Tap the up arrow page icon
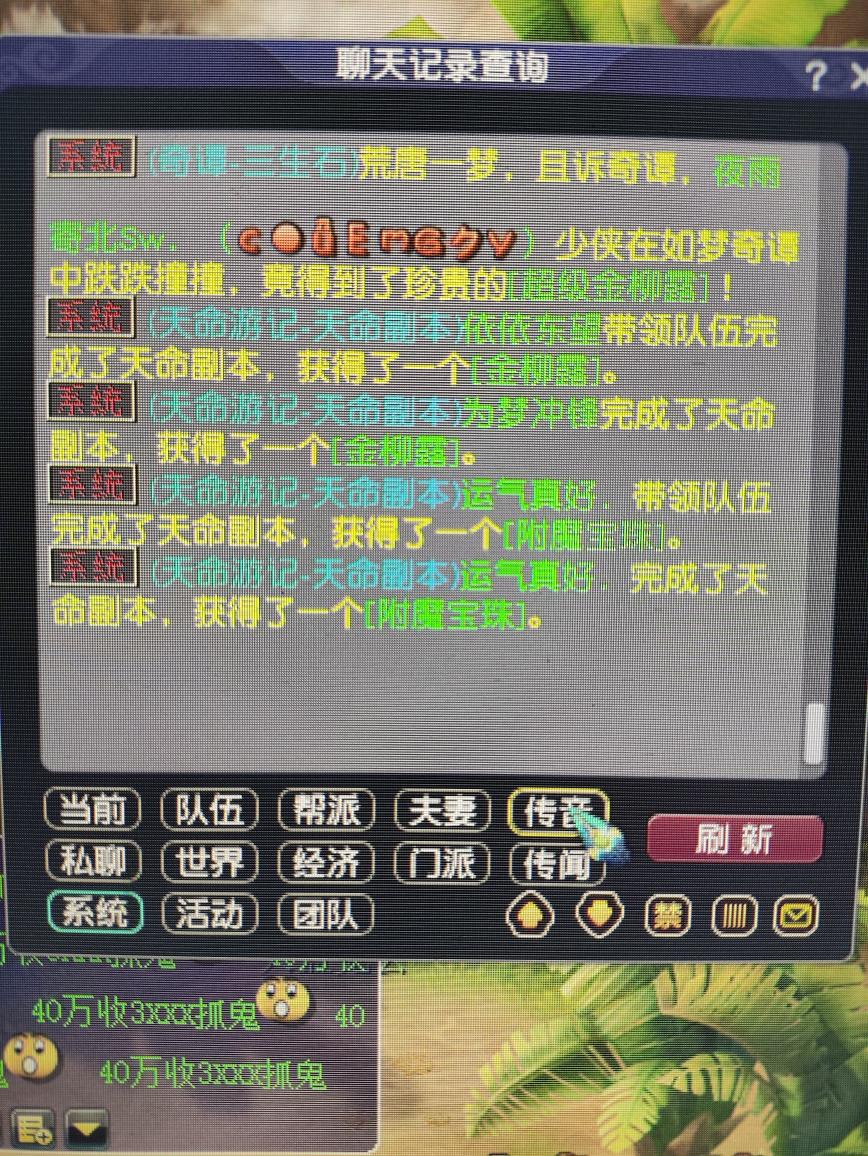The image size is (868, 1156). (x=529, y=914)
